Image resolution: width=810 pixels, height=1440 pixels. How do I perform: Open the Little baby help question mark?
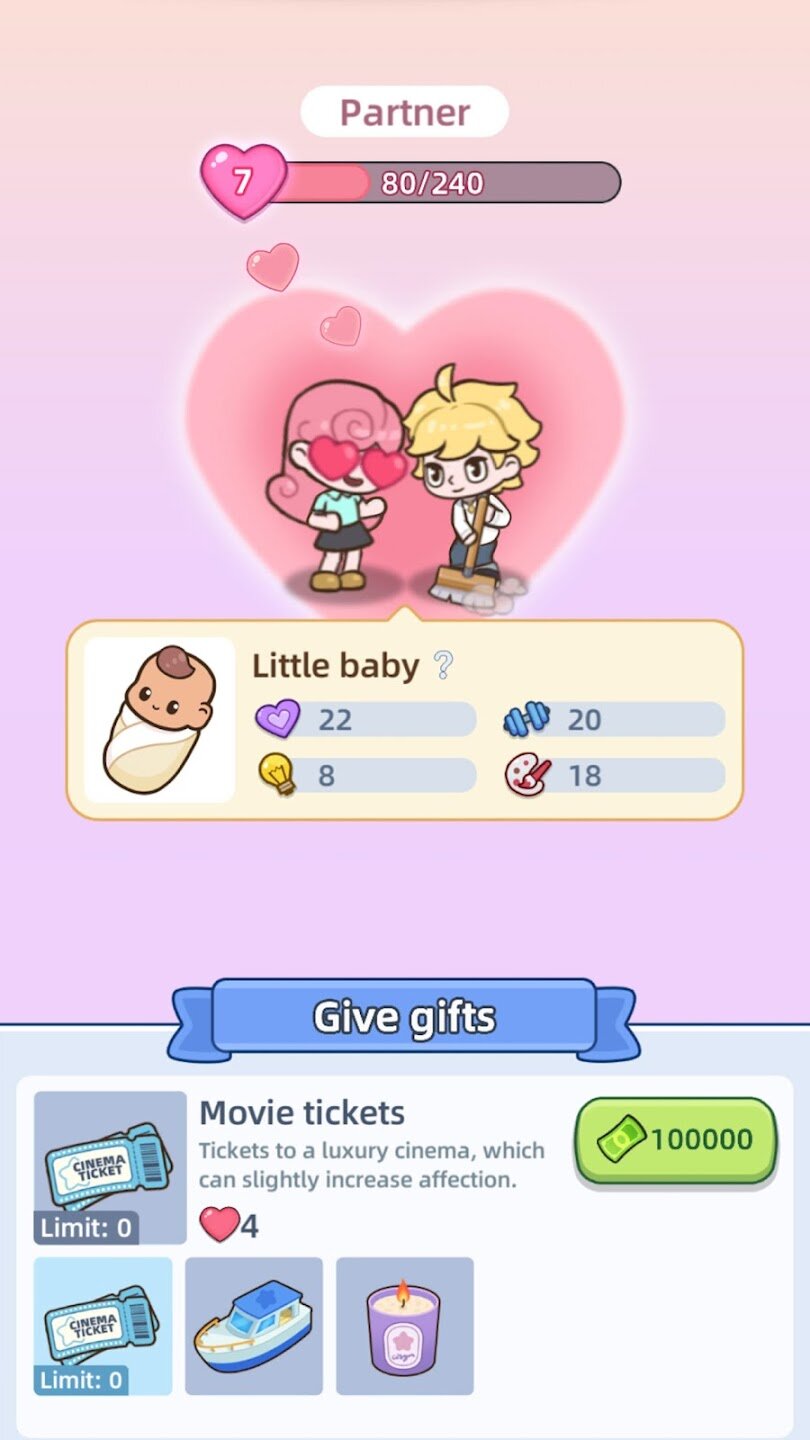click(443, 665)
